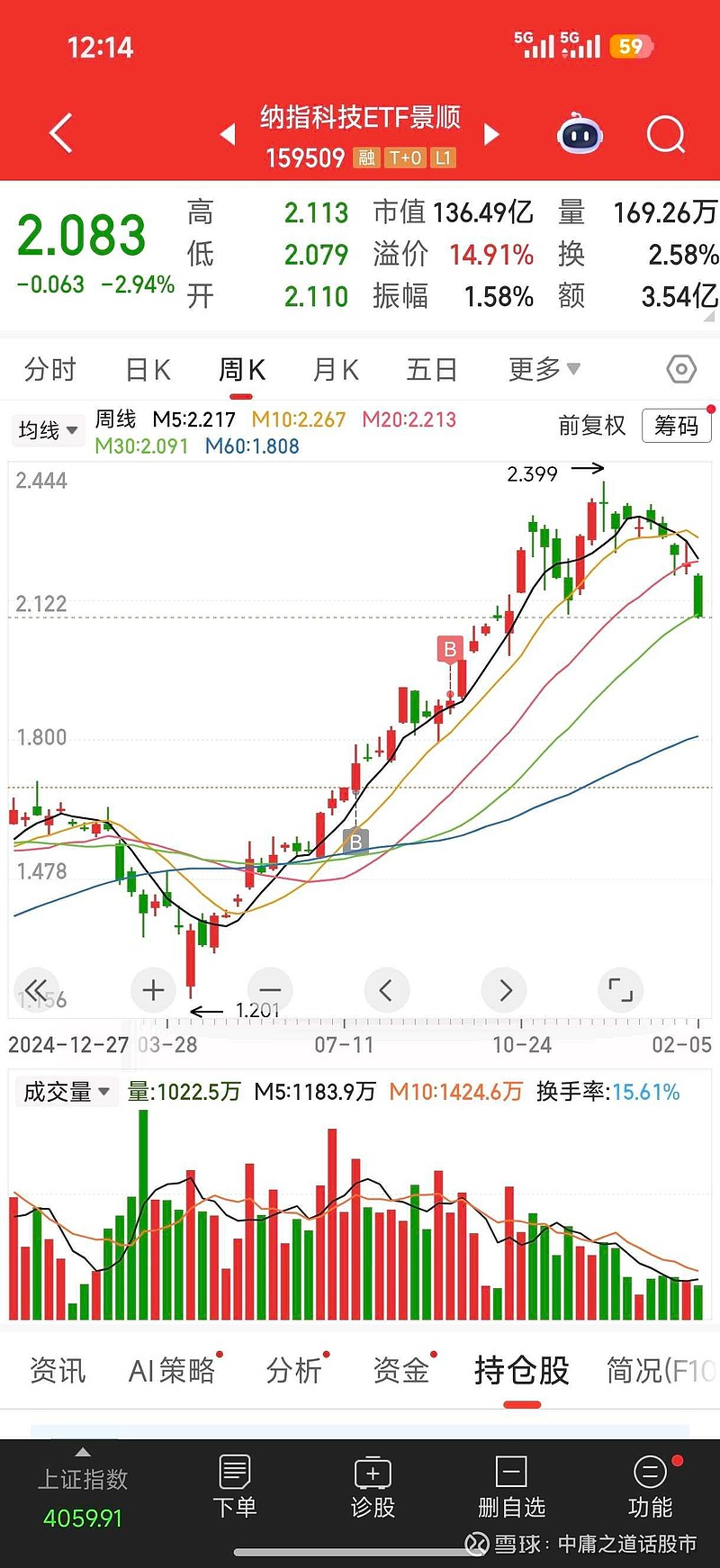
Task: Select the 持仓股 holdings tab
Action: pos(521,1370)
